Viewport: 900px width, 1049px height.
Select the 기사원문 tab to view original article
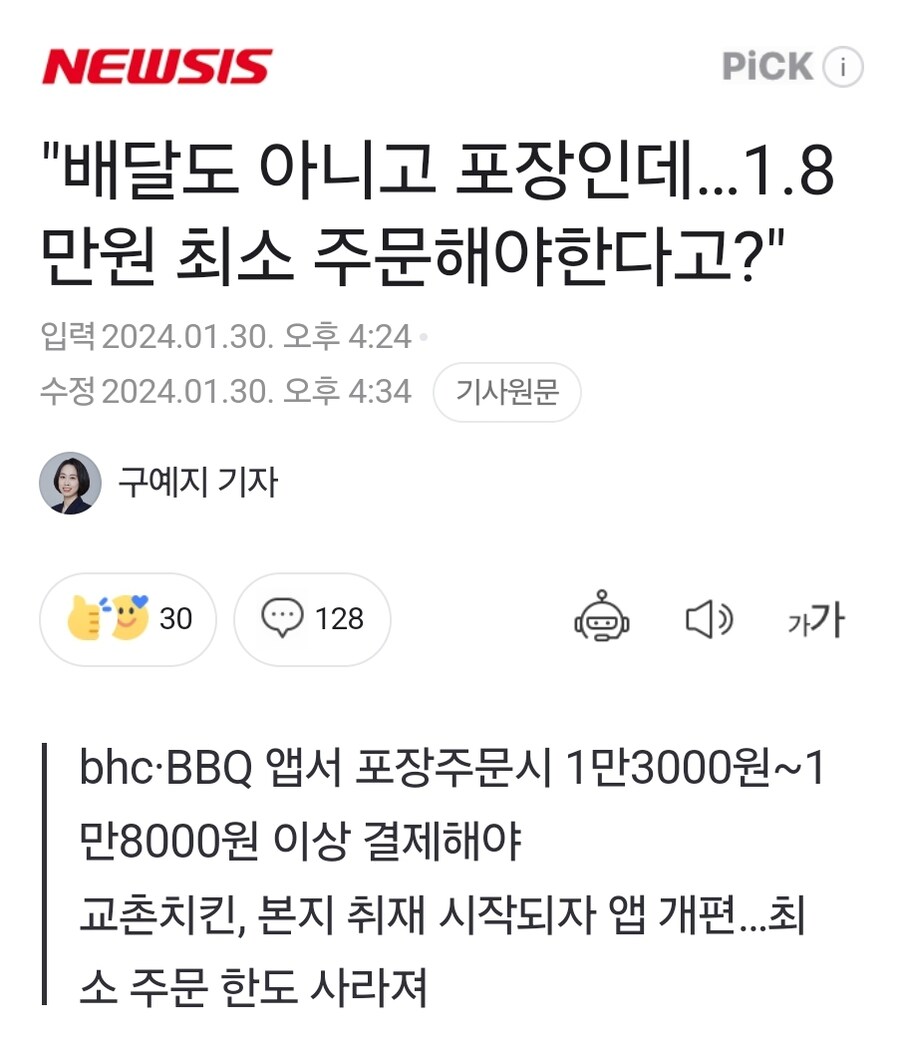tap(508, 393)
